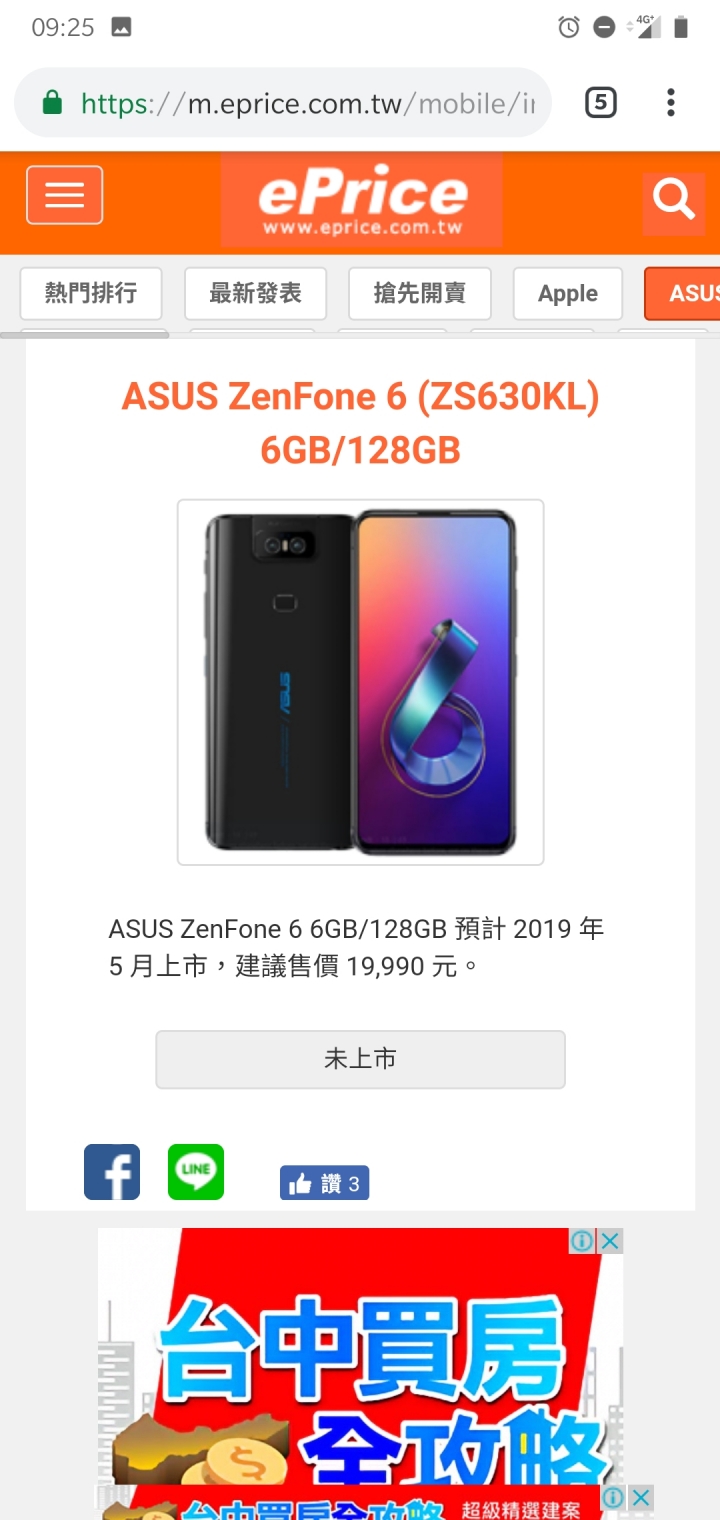Tap the 未上市 button
Image resolution: width=720 pixels, height=1520 pixels.
pyautogui.click(x=360, y=1059)
